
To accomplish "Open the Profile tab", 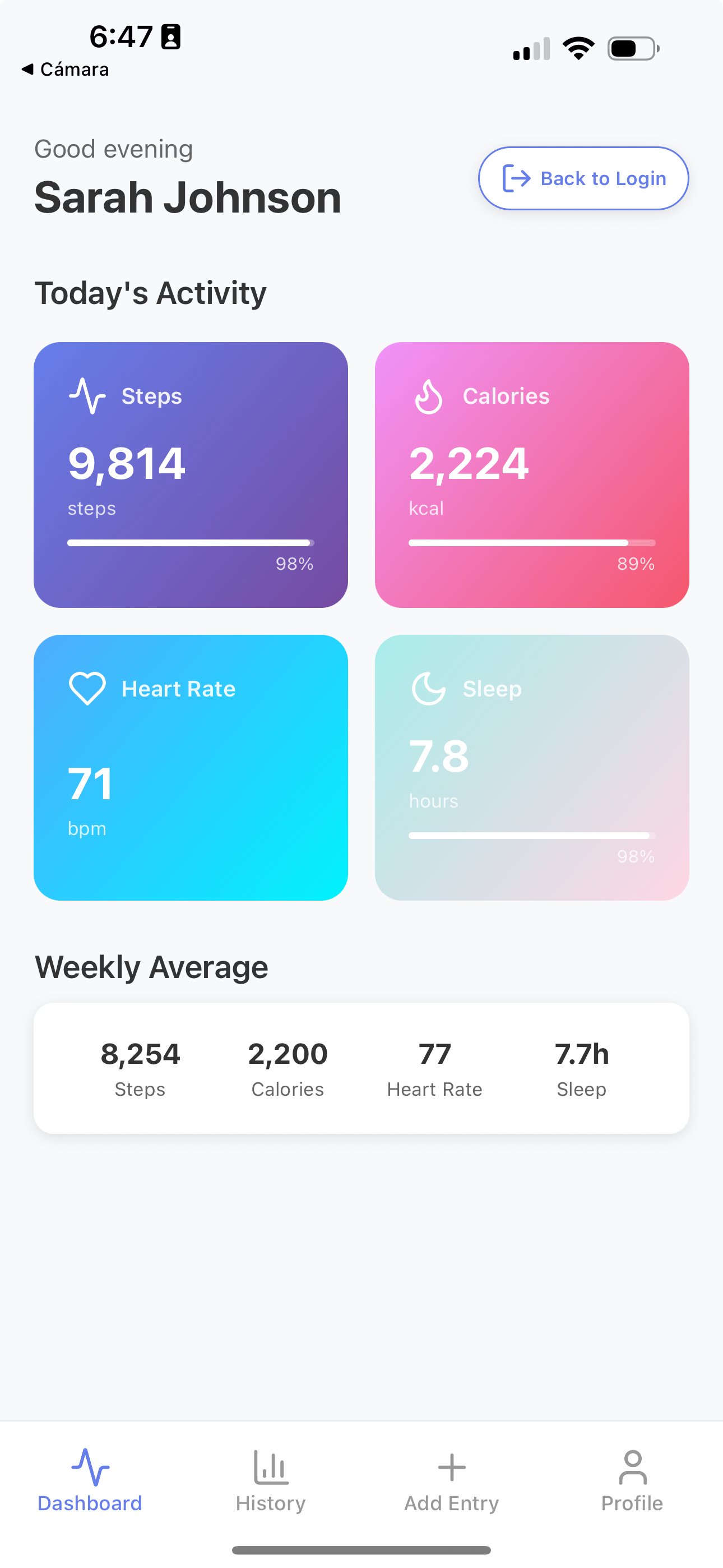I will click(x=632, y=1485).
